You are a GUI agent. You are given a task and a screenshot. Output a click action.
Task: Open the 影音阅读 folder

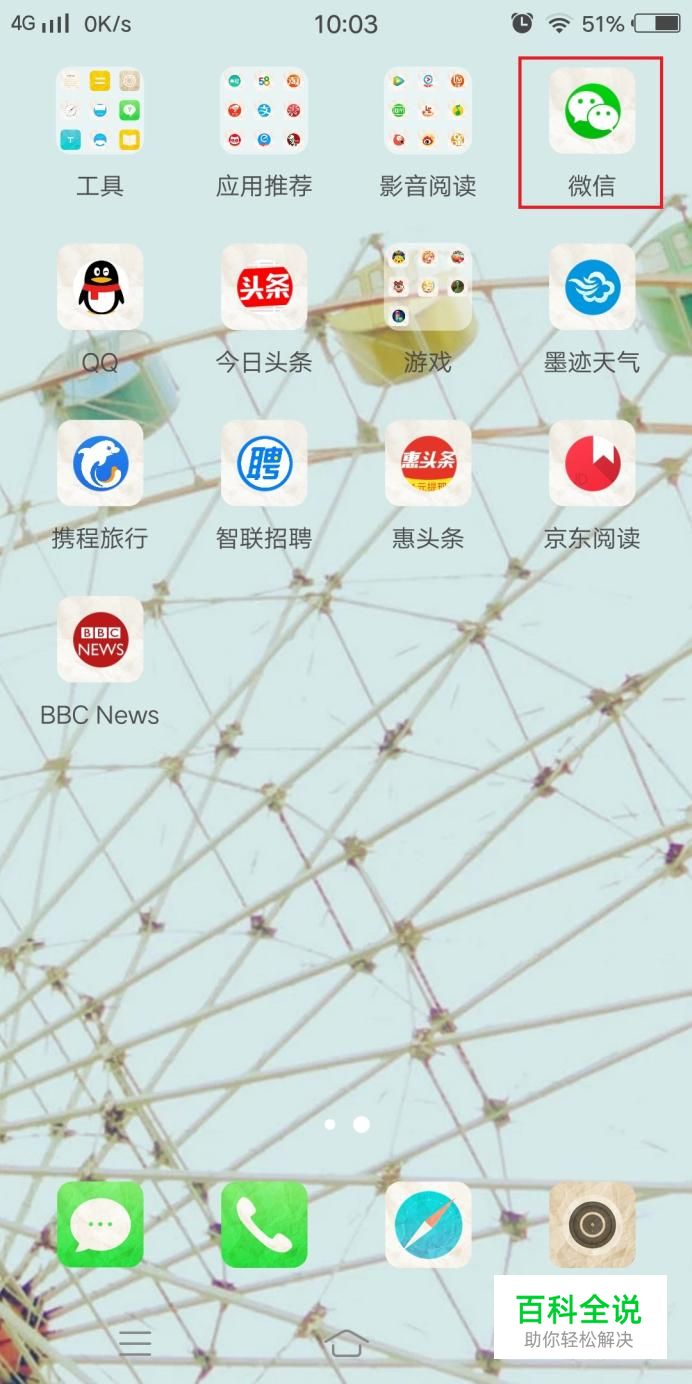[428, 111]
